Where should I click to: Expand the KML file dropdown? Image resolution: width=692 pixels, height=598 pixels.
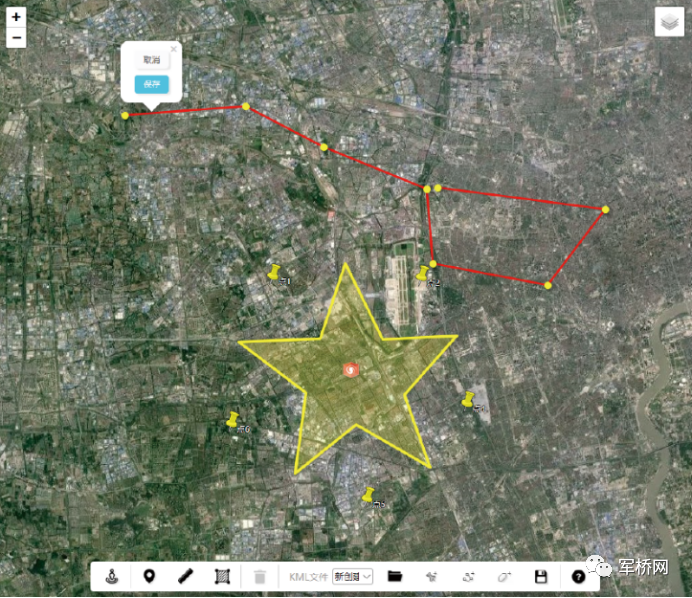pos(353,576)
